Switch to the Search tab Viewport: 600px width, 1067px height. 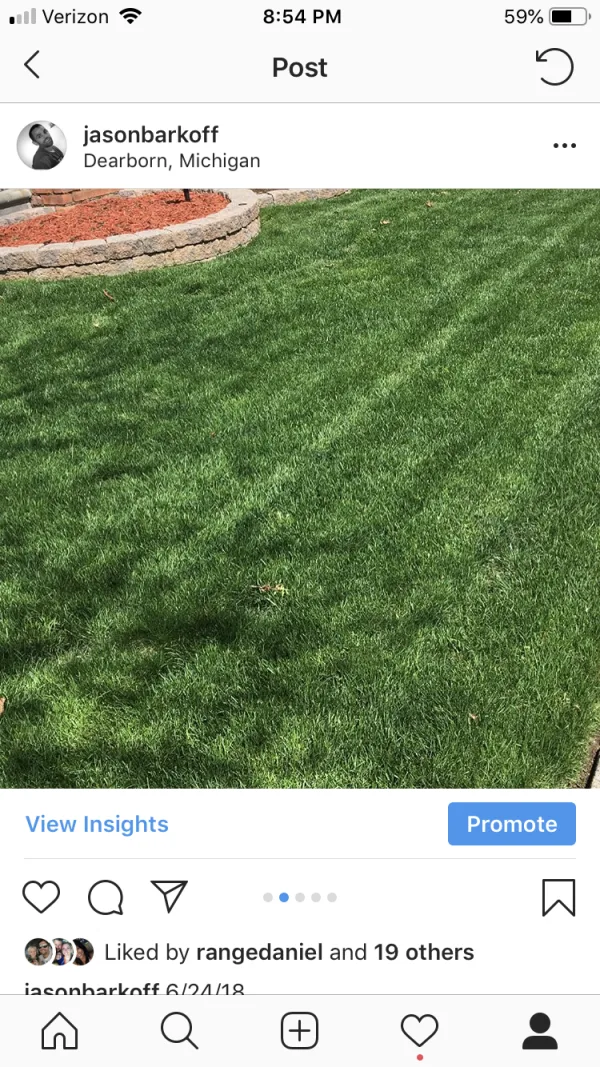(179, 1030)
